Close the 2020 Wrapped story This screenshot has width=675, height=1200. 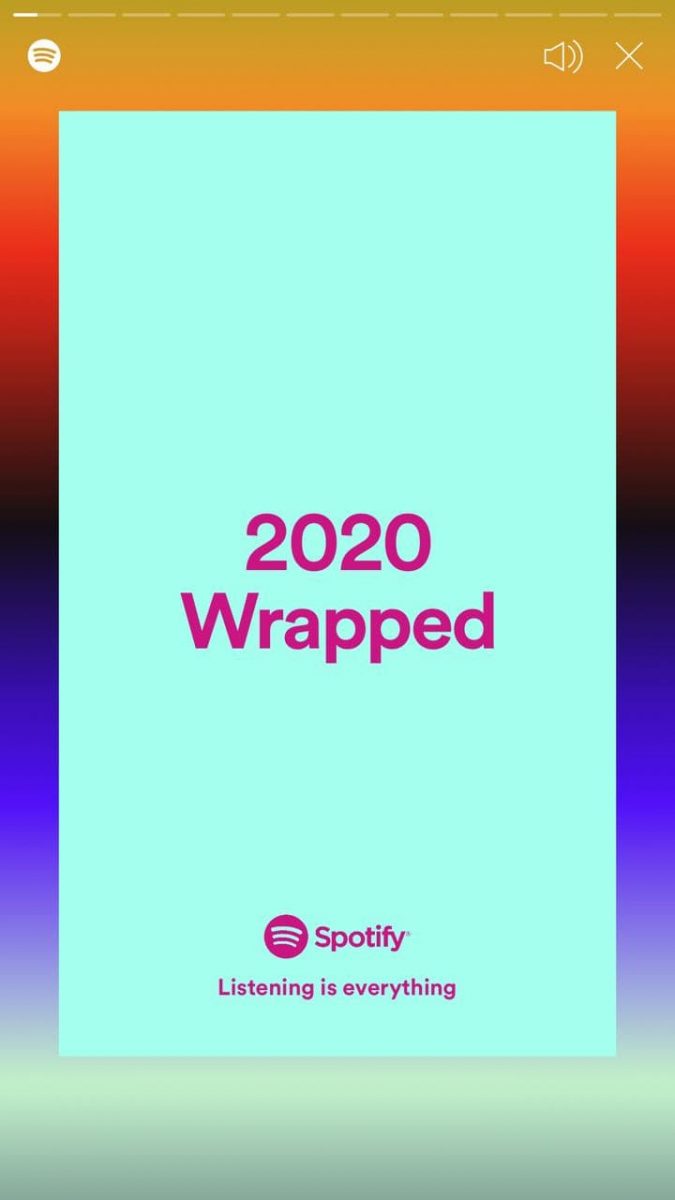tap(629, 57)
